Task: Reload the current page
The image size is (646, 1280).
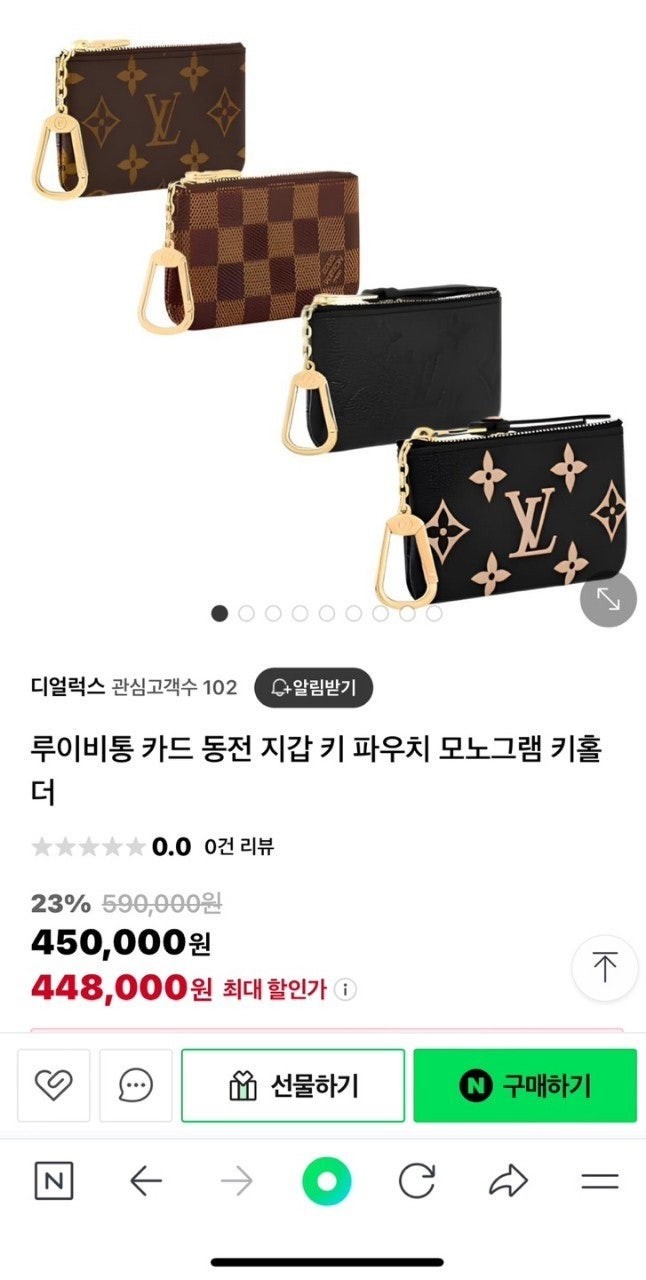Action: [417, 1182]
